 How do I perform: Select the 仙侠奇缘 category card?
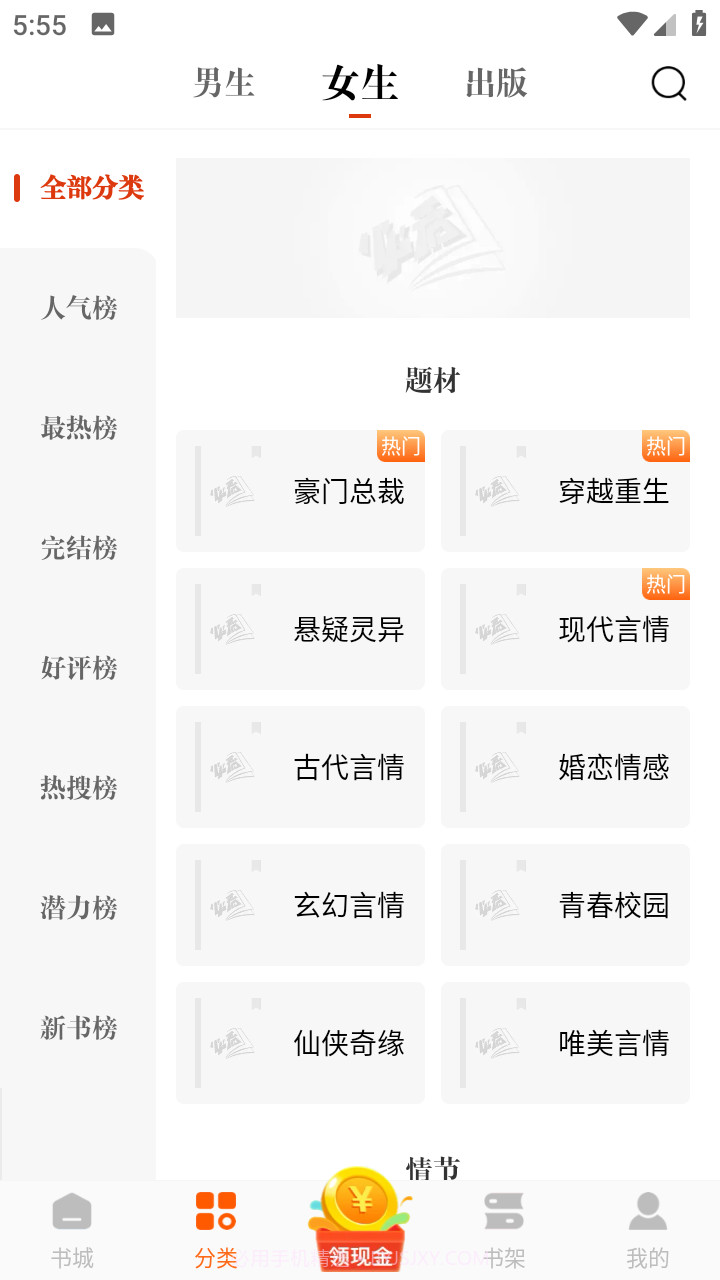(300, 1042)
